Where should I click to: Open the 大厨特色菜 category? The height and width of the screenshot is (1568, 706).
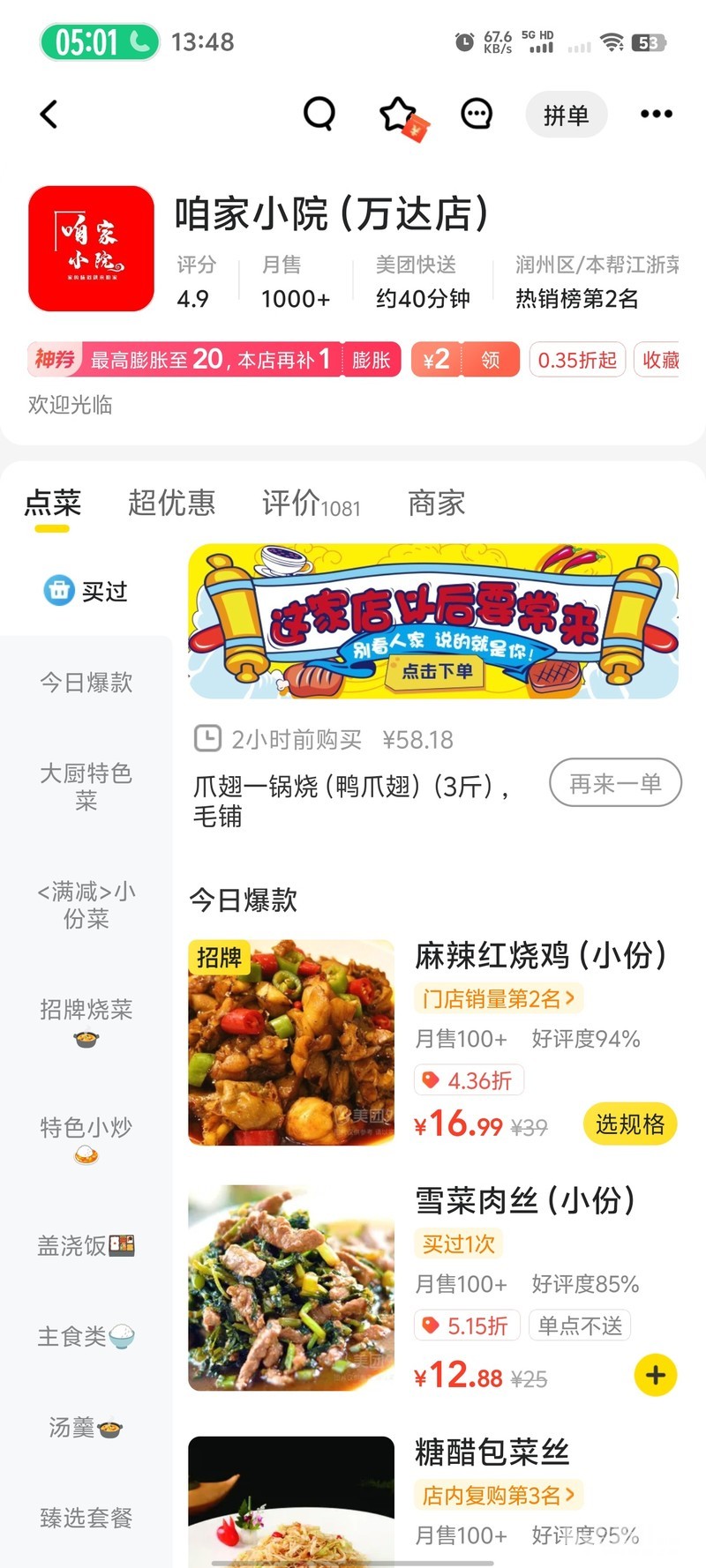click(x=86, y=787)
